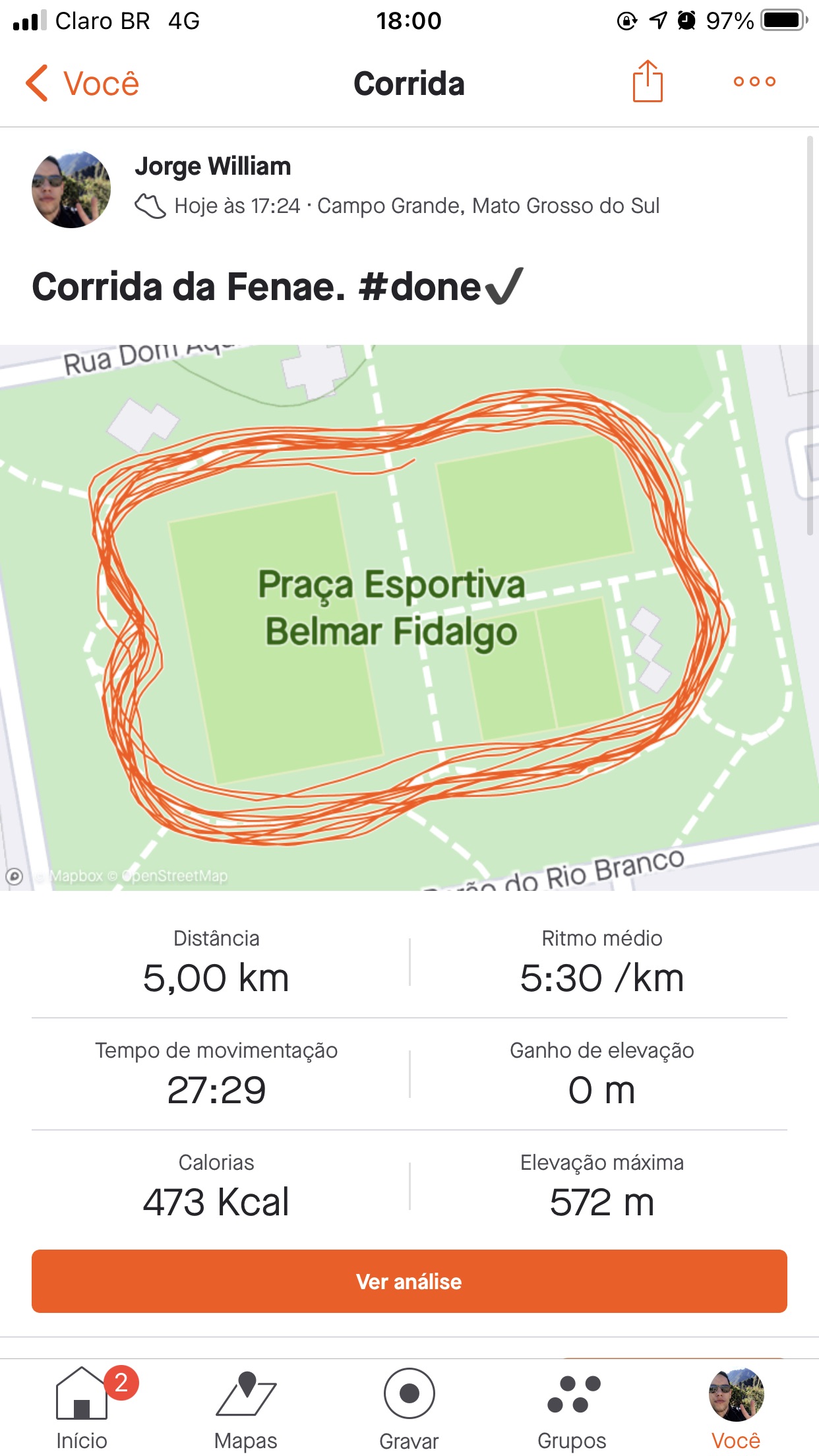Open Jorge William's name link
Image resolution: width=819 pixels, height=1456 pixels.
pyautogui.click(x=212, y=166)
